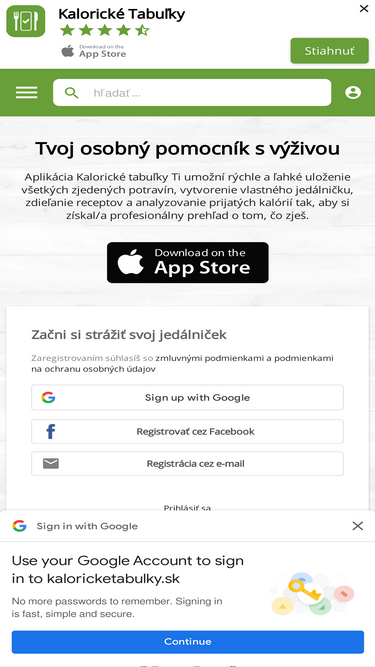This screenshot has width=375, height=667.
Task: Open the user profile icon
Action: pos(353,92)
